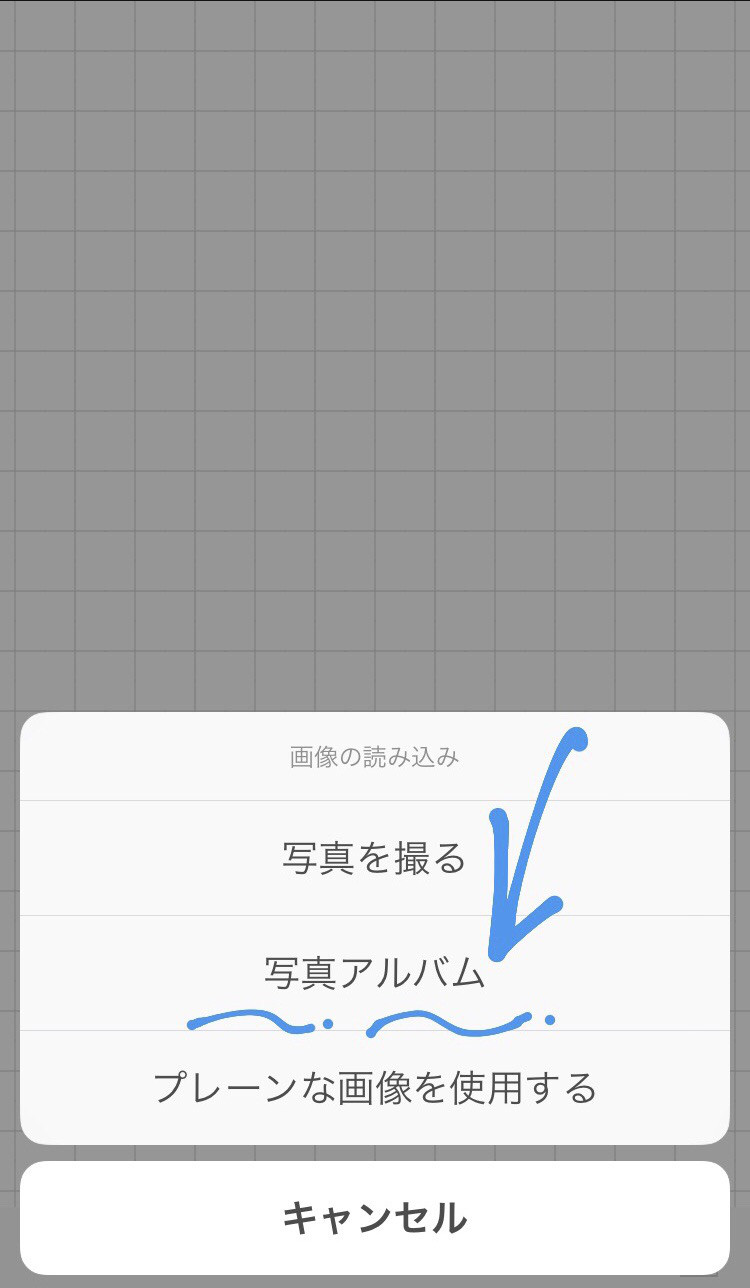Choose 写真を撮る to take a photo
Screen dimensions: 750x1288
point(375,858)
